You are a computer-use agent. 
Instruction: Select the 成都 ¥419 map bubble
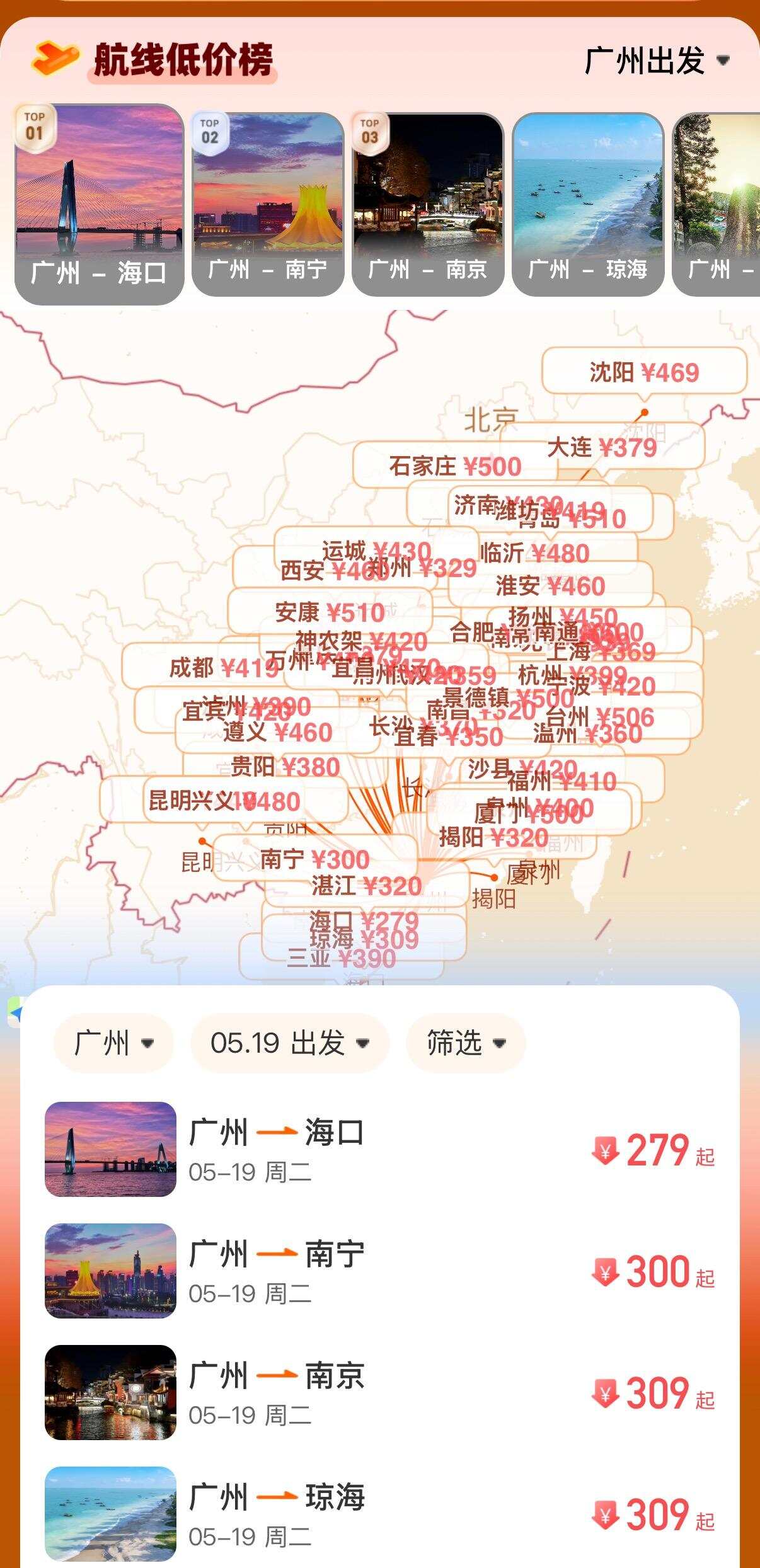(224, 667)
